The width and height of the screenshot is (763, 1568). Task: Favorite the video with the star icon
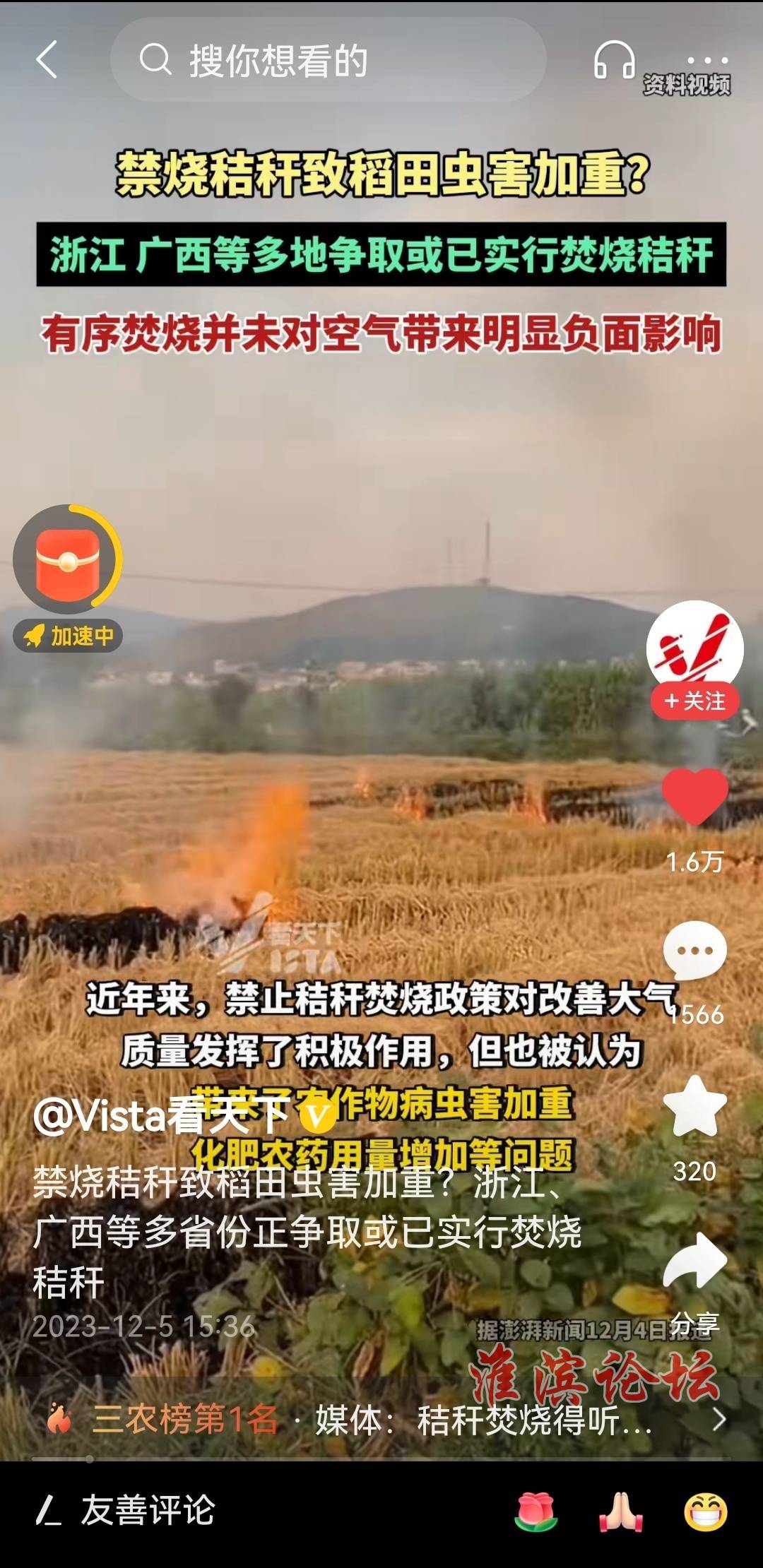tap(694, 1107)
